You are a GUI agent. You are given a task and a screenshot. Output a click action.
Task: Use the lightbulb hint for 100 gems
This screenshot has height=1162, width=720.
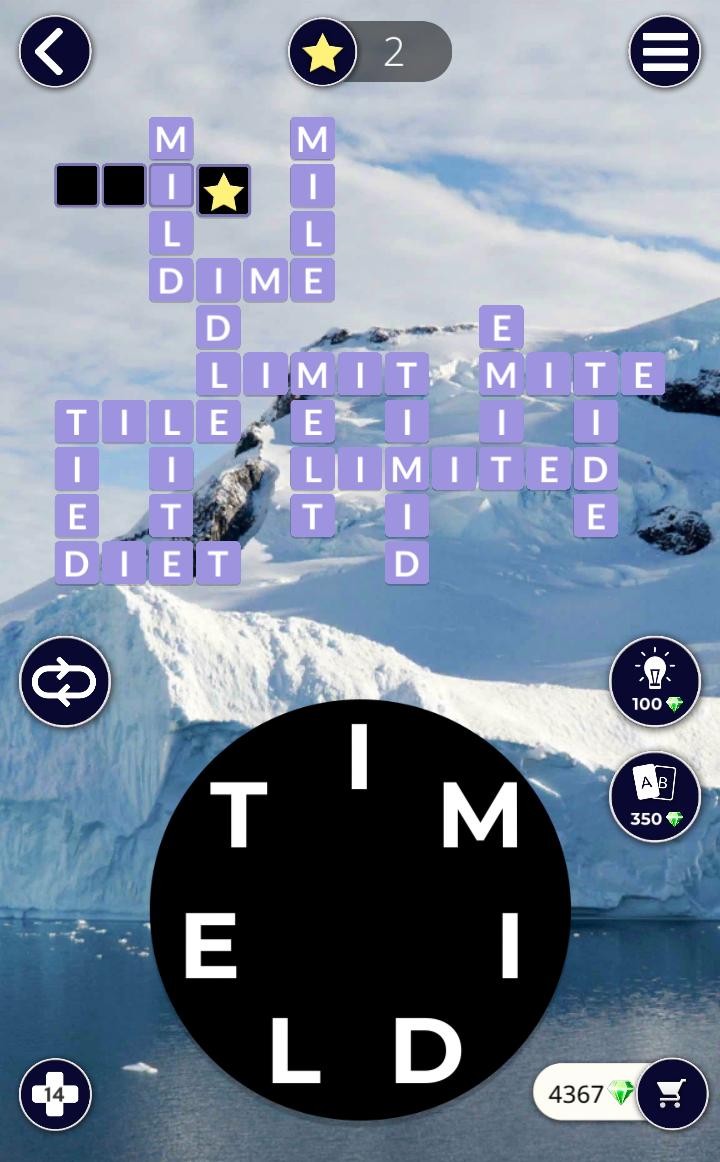(x=655, y=681)
